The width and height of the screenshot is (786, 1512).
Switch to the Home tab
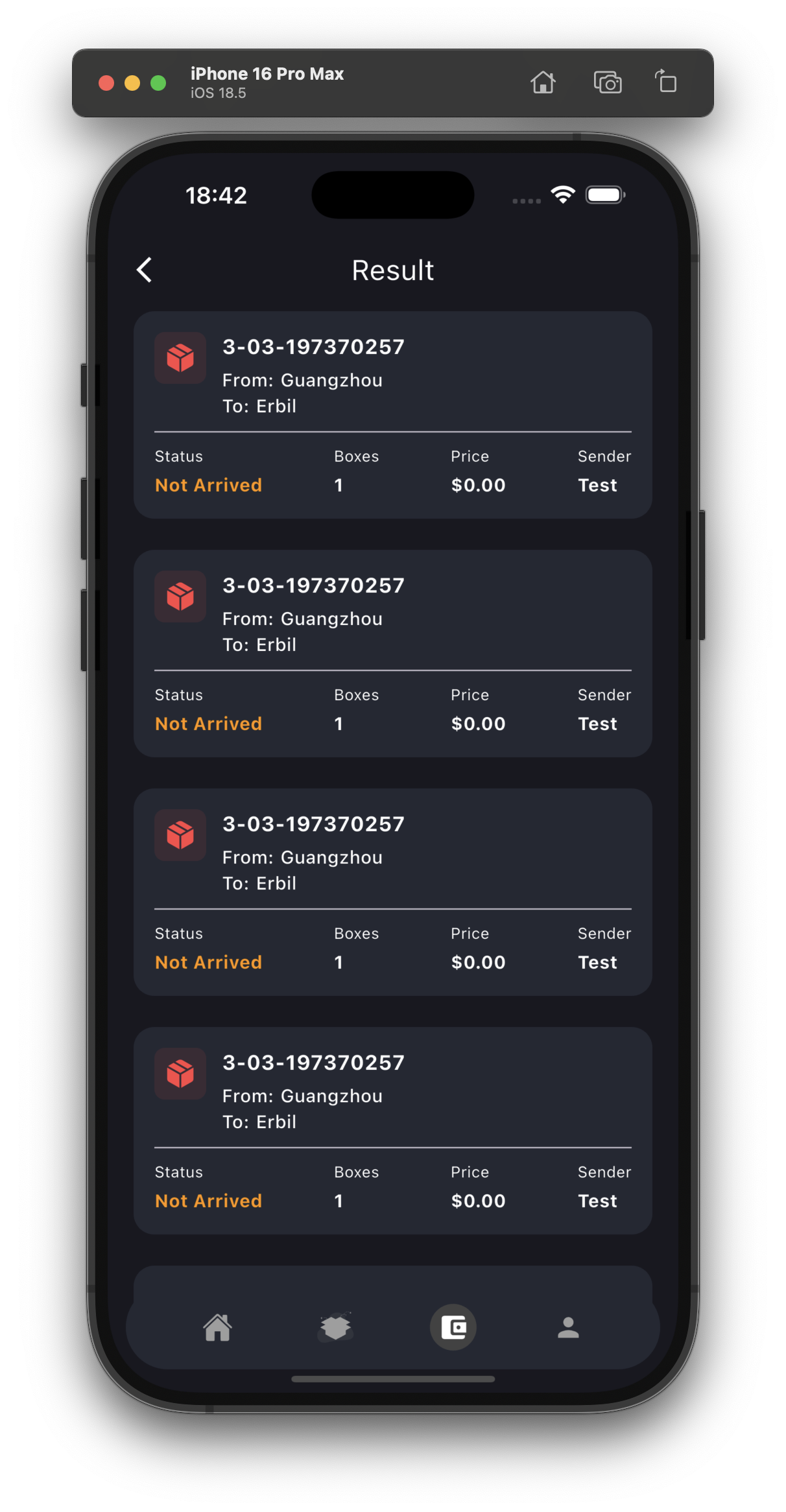217,1327
